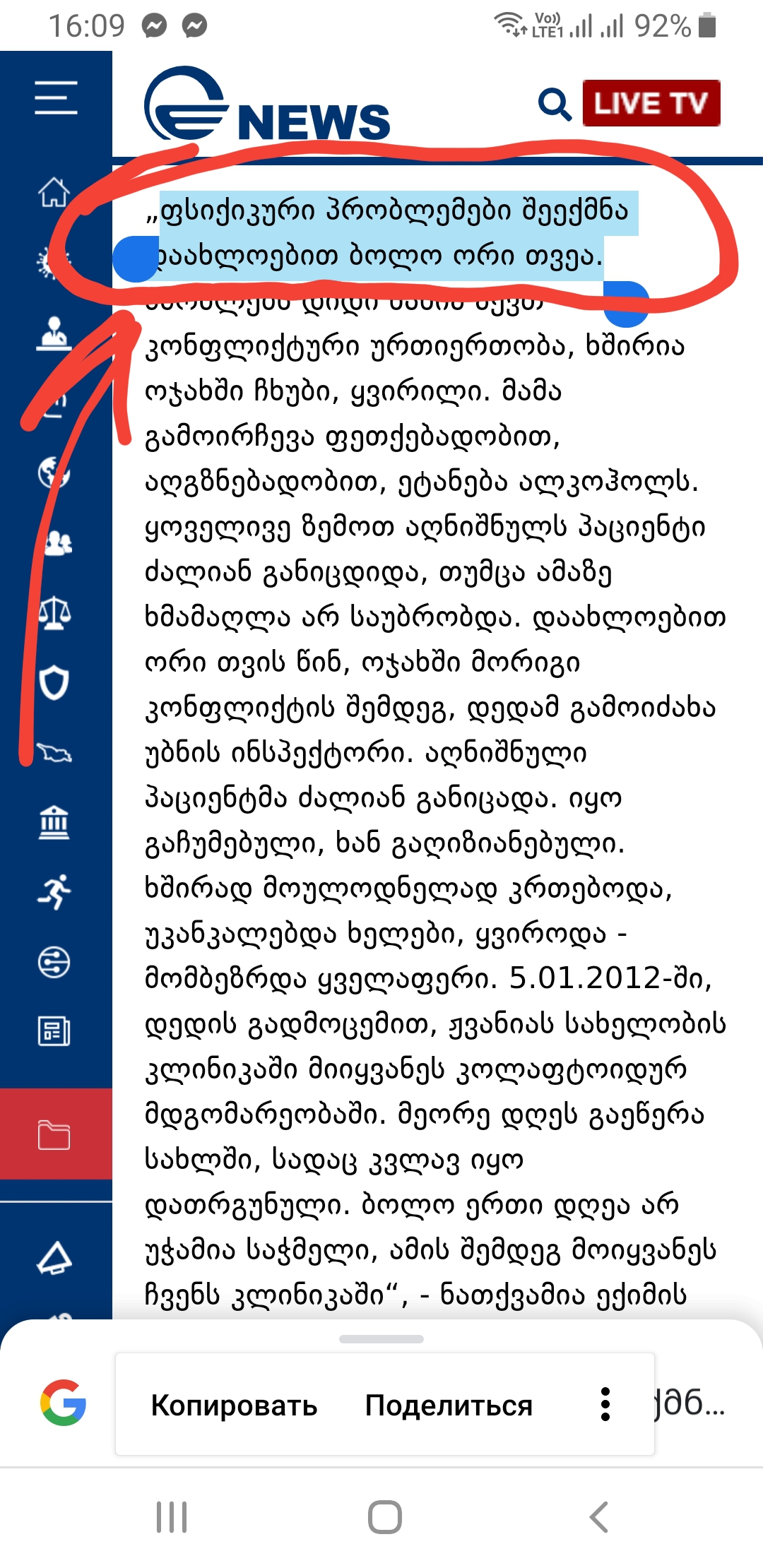The image size is (763, 1568).
Task: Open the bank building section
Action: pyautogui.click(x=54, y=823)
